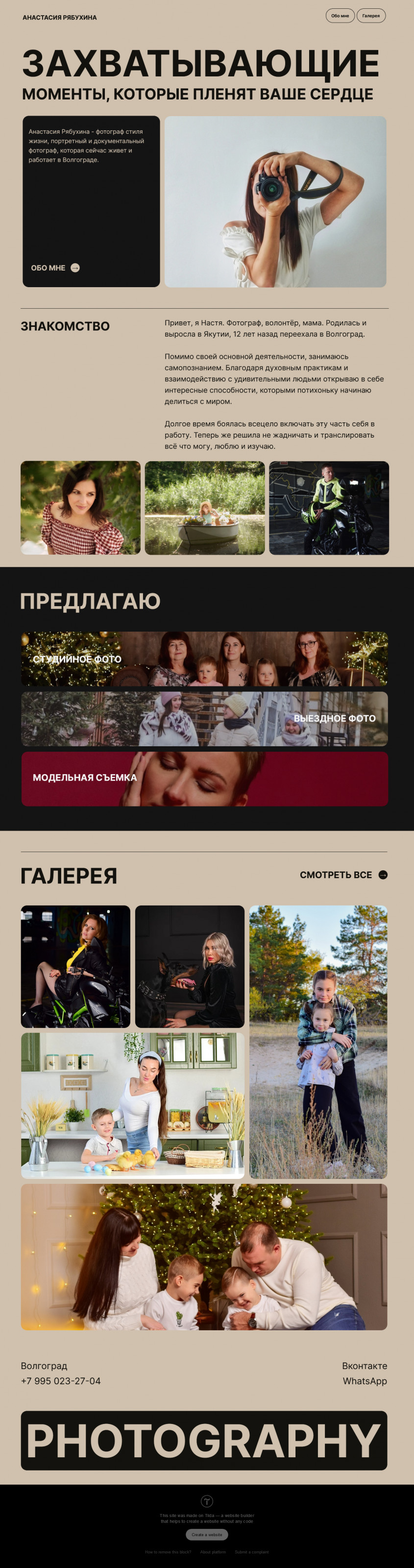Tap Submit a complaint footer link
Viewport: 414px width, 1568px height.
click(x=251, y=1551)
